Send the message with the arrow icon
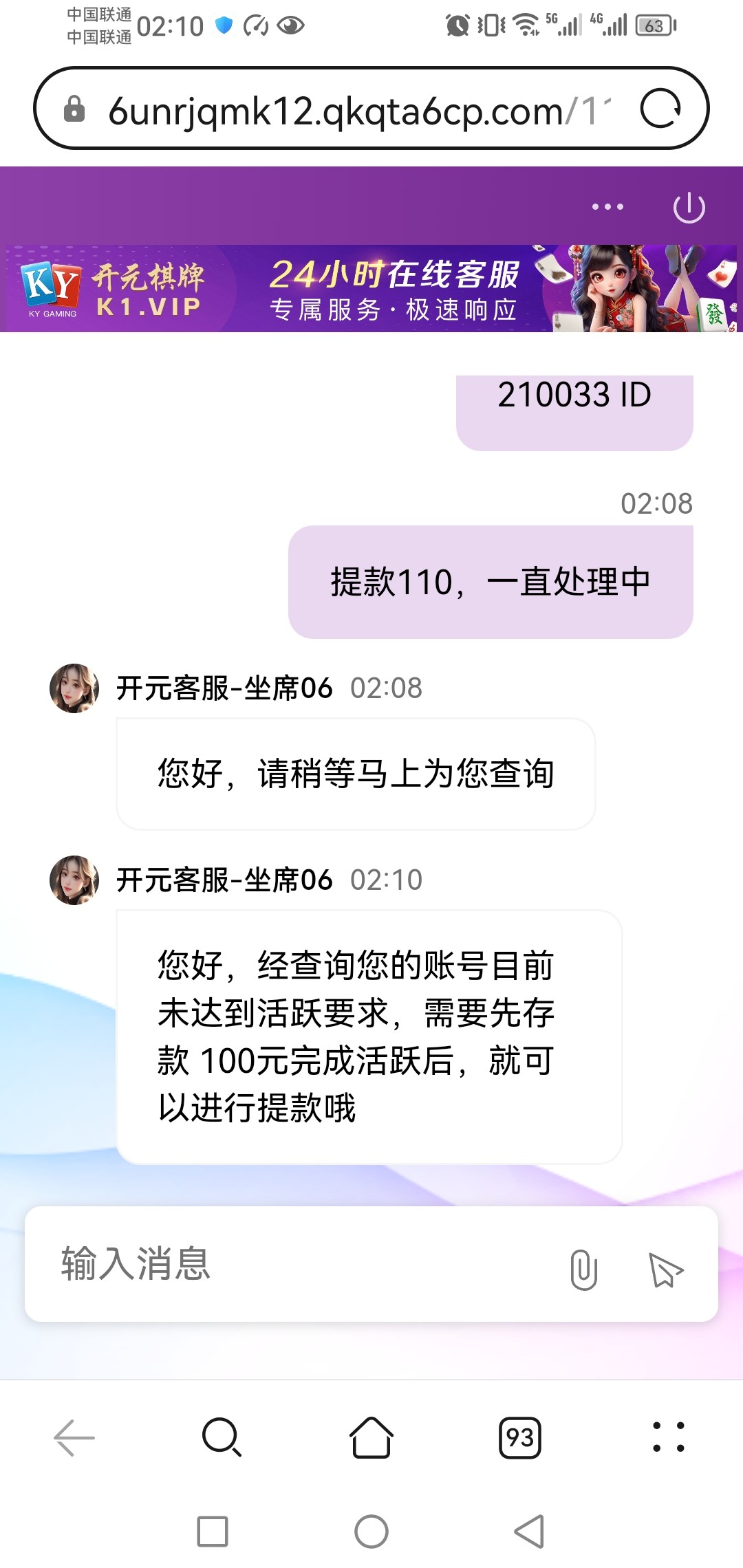Screen dimensions: 743x1568 pos(665,1269)
